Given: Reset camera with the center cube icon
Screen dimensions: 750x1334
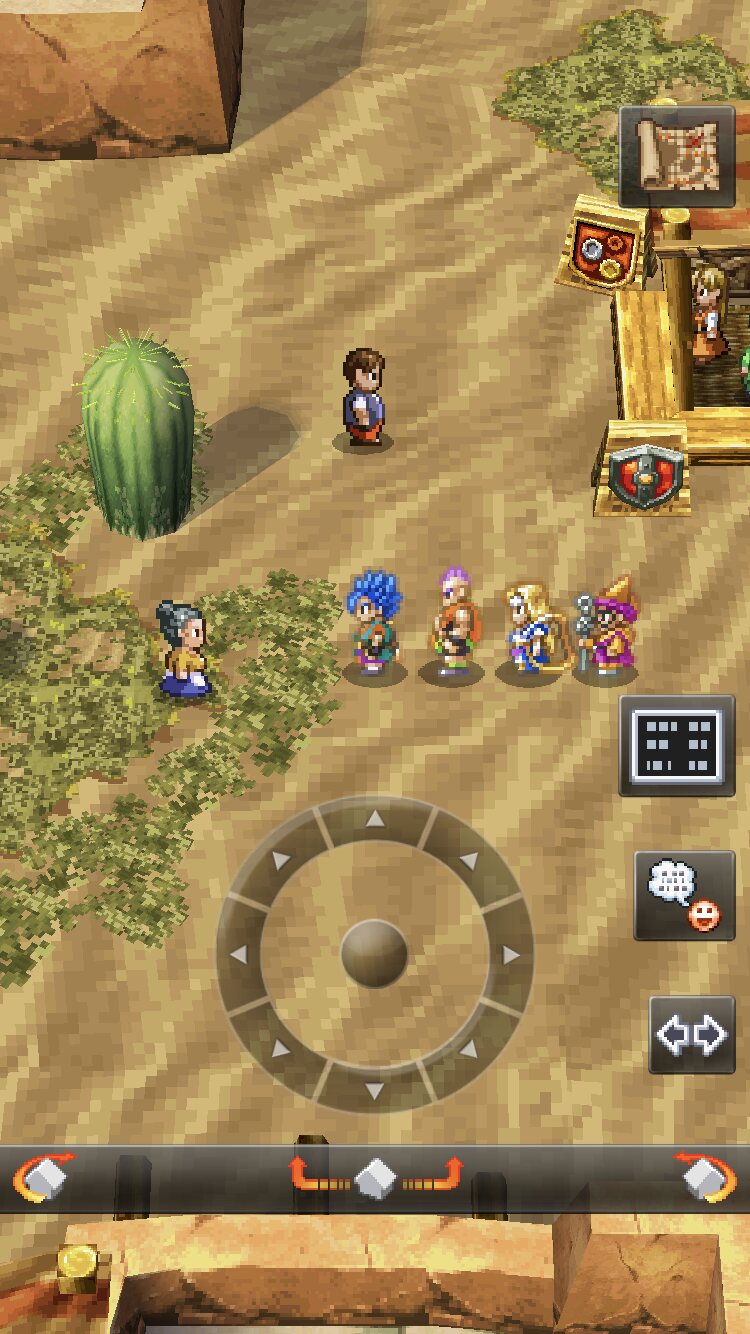Looking at the screenshot, I should click(376, 1177).
